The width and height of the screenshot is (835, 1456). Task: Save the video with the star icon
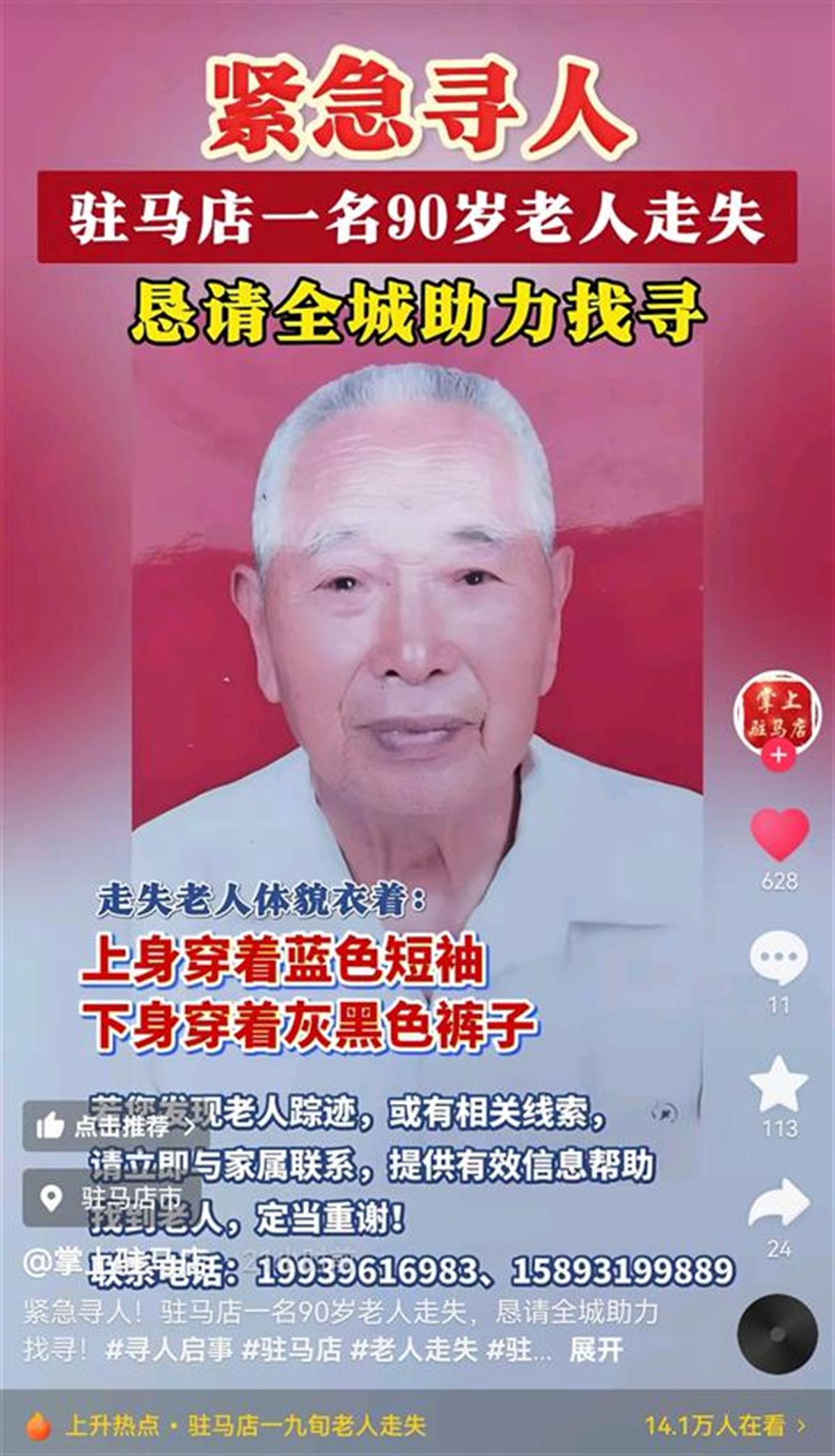[x=779, y=1085]
